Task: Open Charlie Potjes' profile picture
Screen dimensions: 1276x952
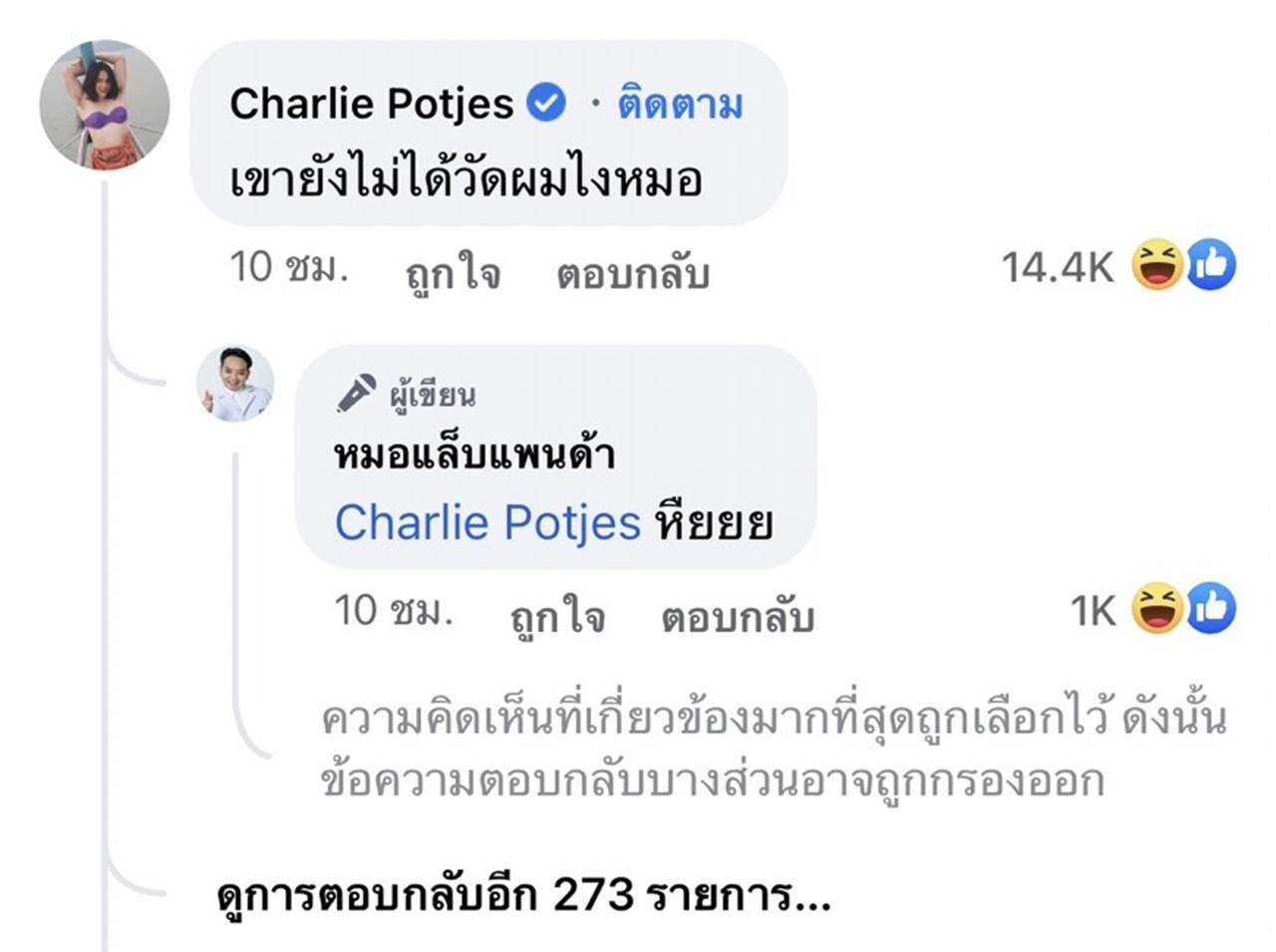Action: point(104,106)
